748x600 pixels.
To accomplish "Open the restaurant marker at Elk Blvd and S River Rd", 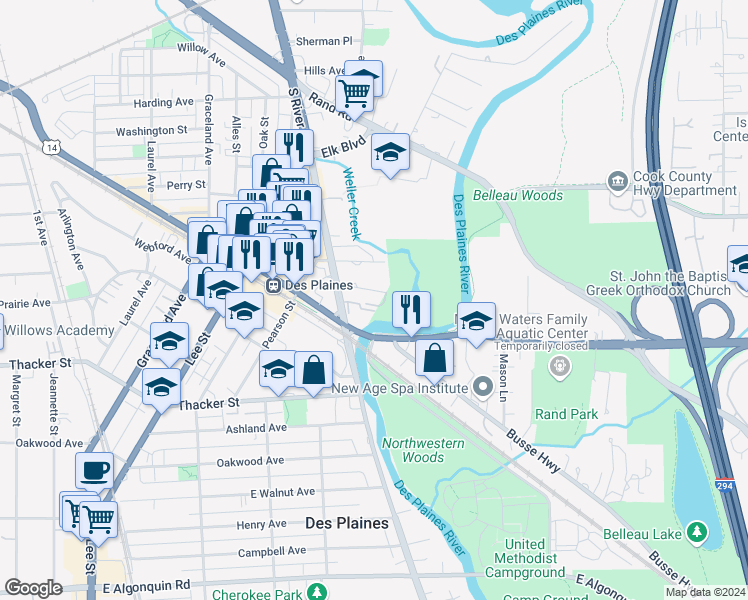I will [x=294, y=145].
